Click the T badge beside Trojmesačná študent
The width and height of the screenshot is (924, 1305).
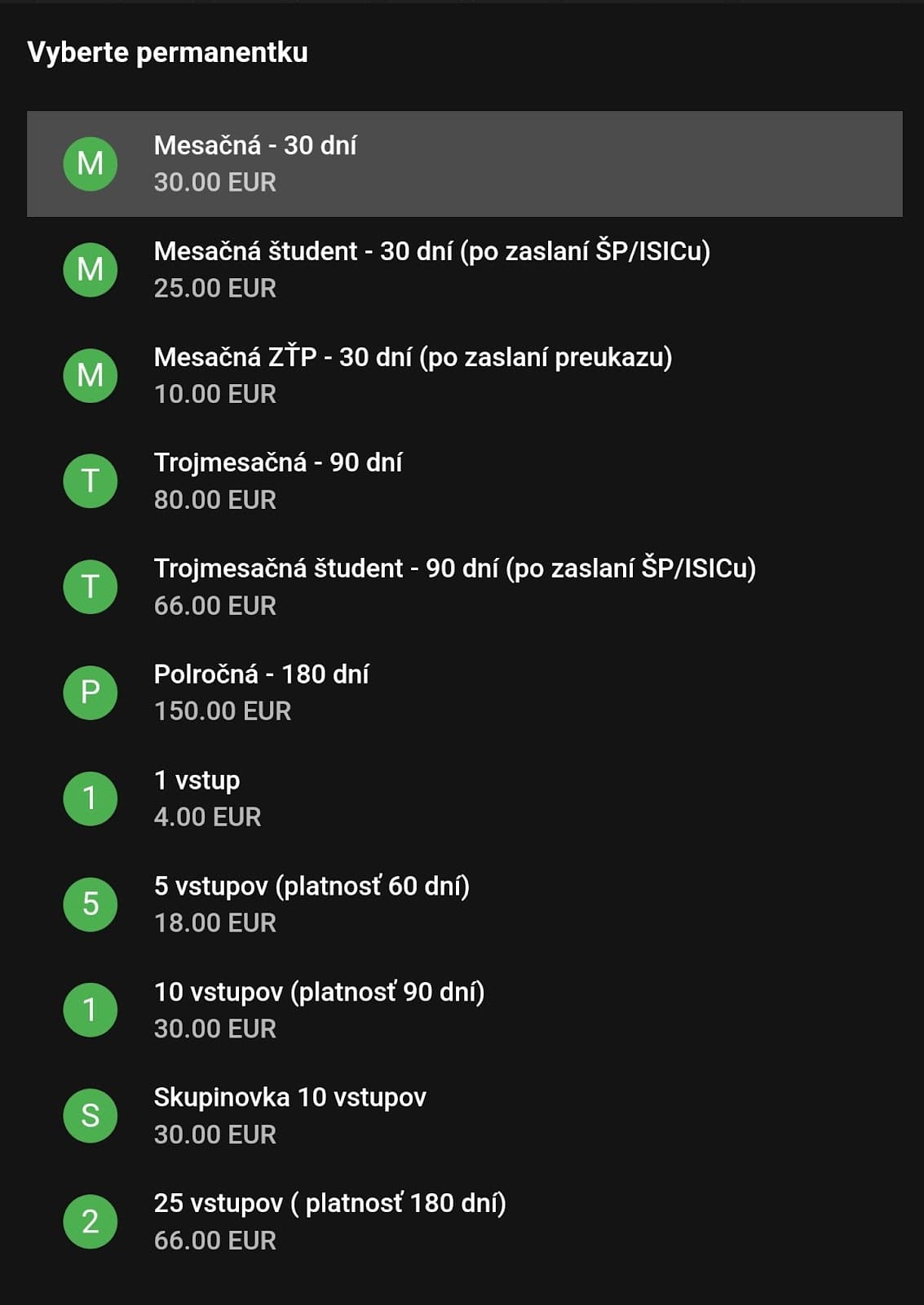pos(89,586)
